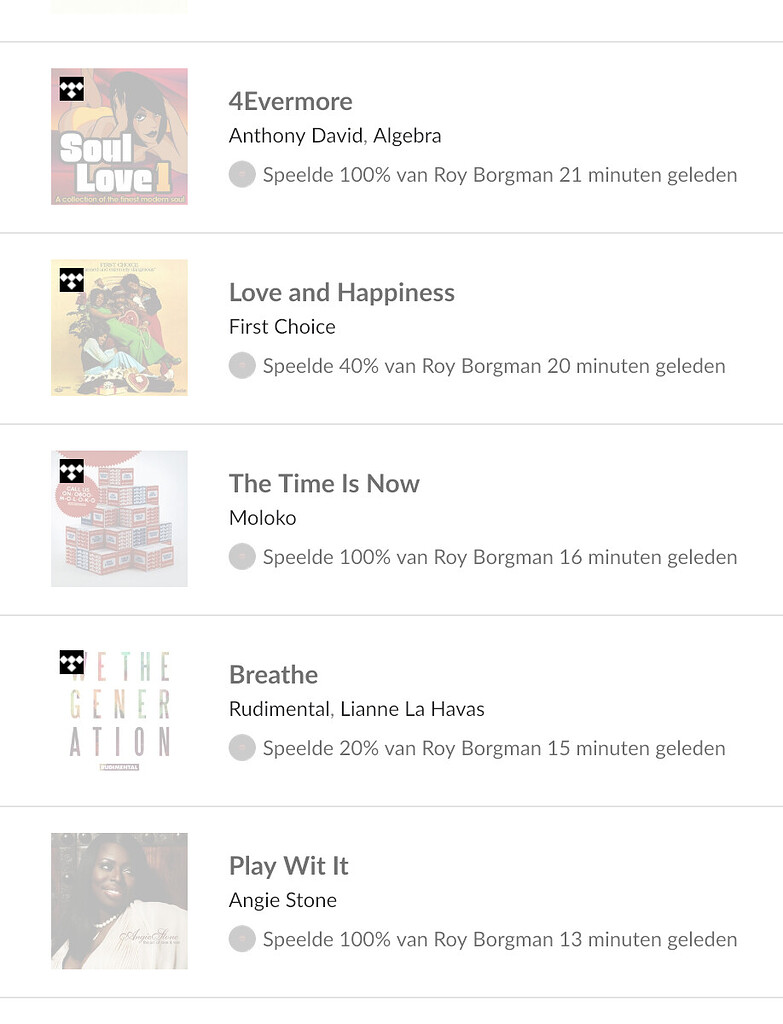The width and height of the screenshot is (783, 1024).
Task: Click the status circle next to Breathe's play record
Action: [x=242, y=748]
